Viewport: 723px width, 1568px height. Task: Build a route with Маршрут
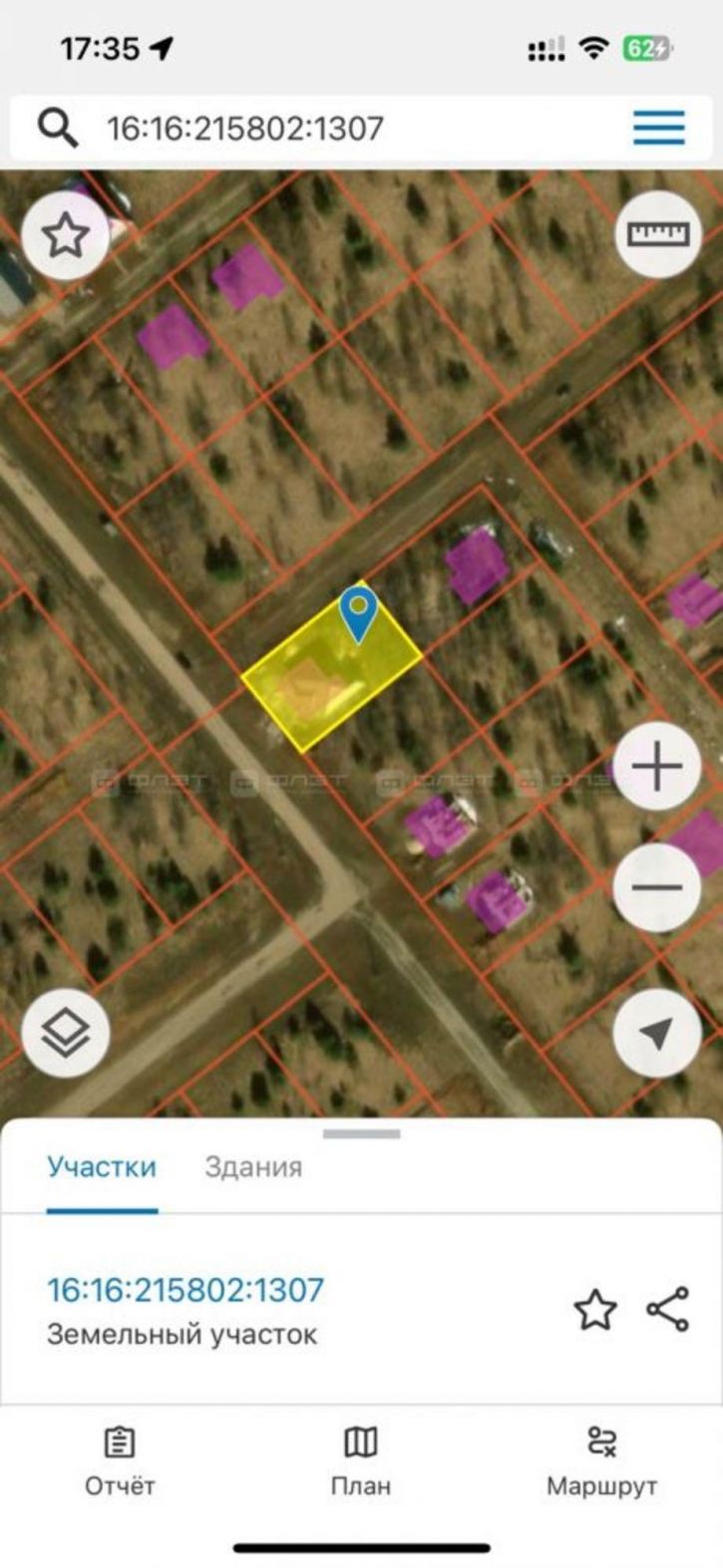[x=601, y=1461]
